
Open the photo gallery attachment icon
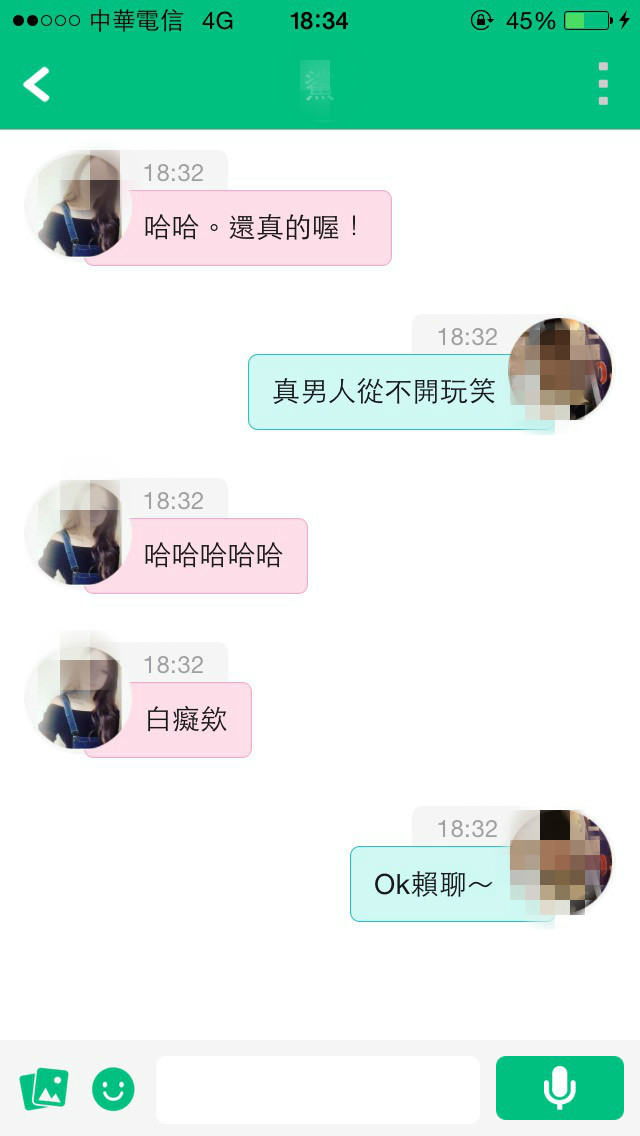pos(44,1088)
